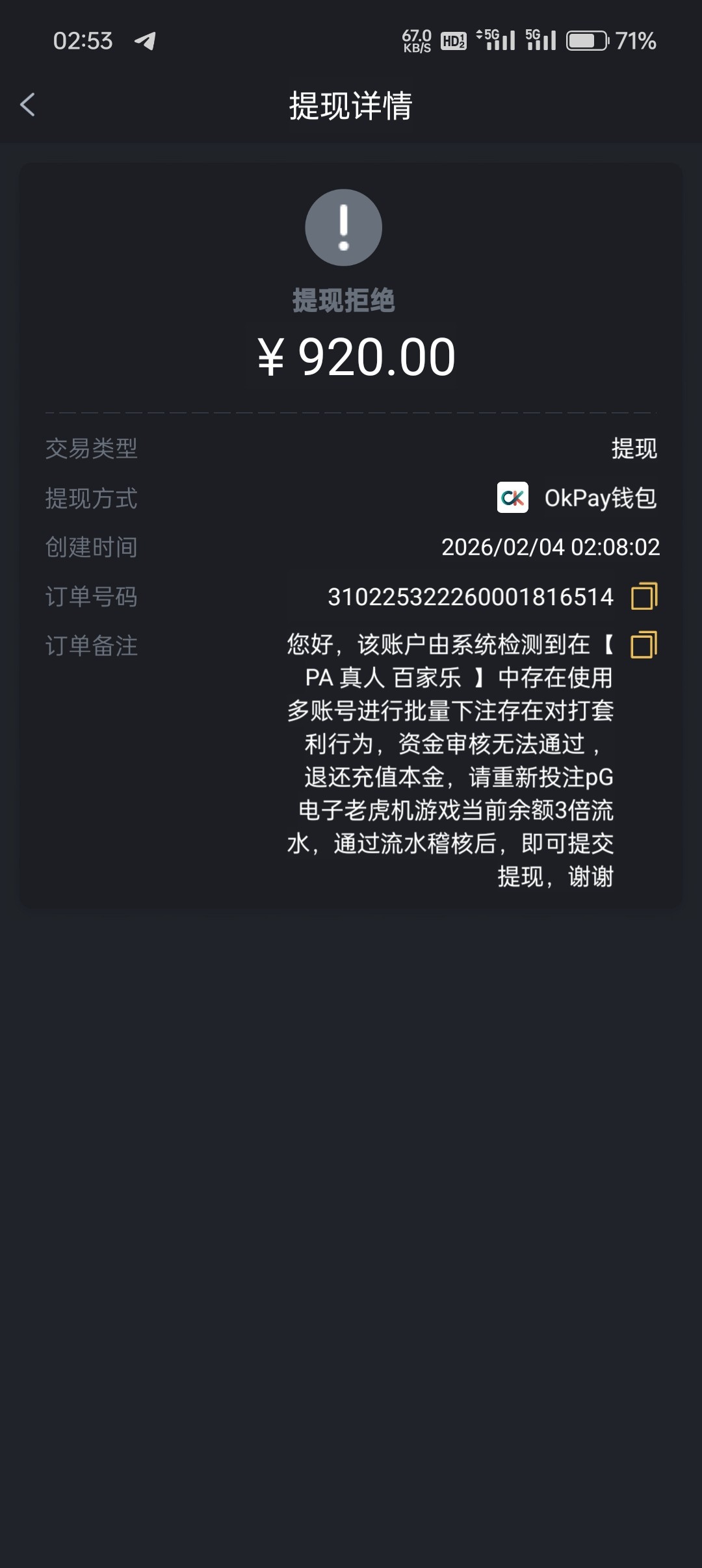Go back using the back arrow
The image size is (702, 1568).
pos(27,105)
